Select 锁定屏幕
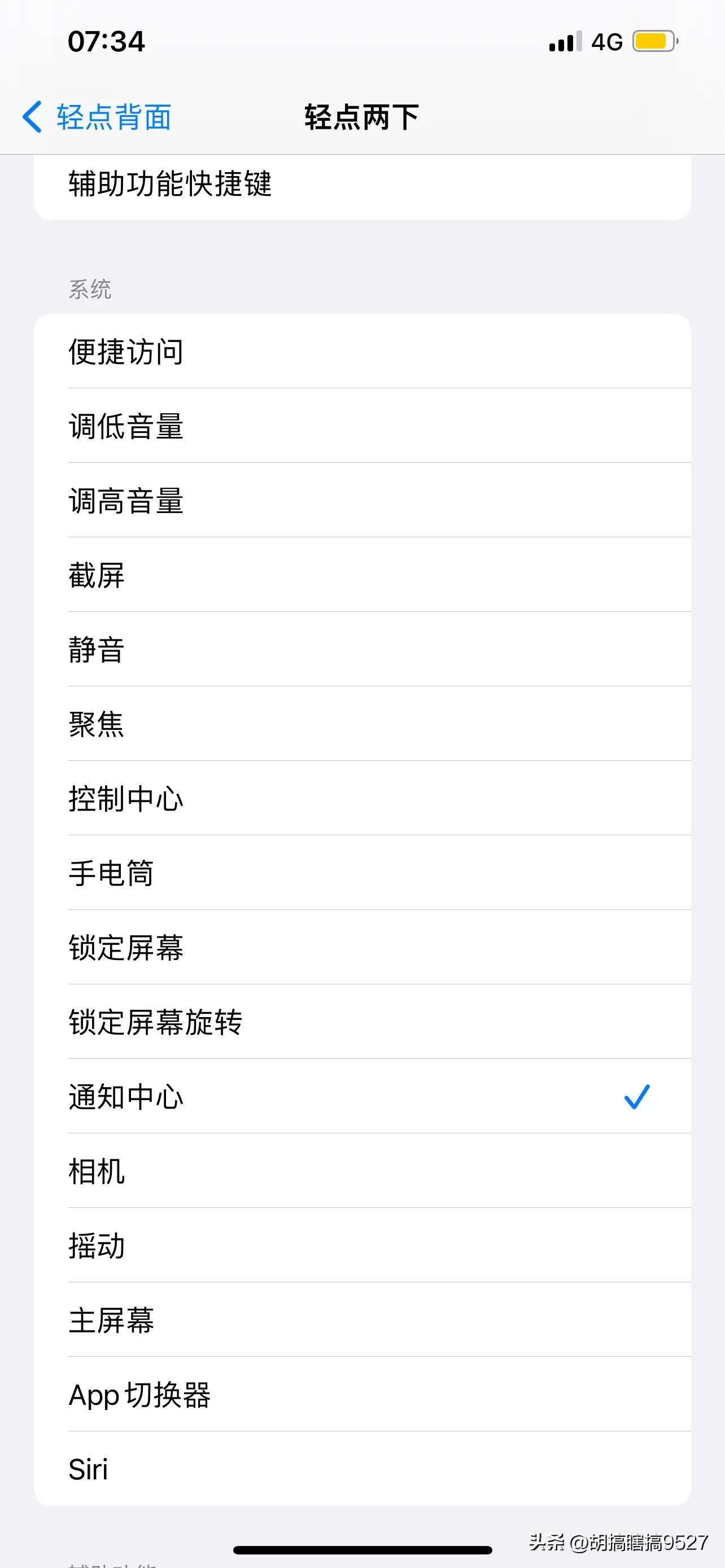This screenshot has width=725, height=1568. click(362, 947)
